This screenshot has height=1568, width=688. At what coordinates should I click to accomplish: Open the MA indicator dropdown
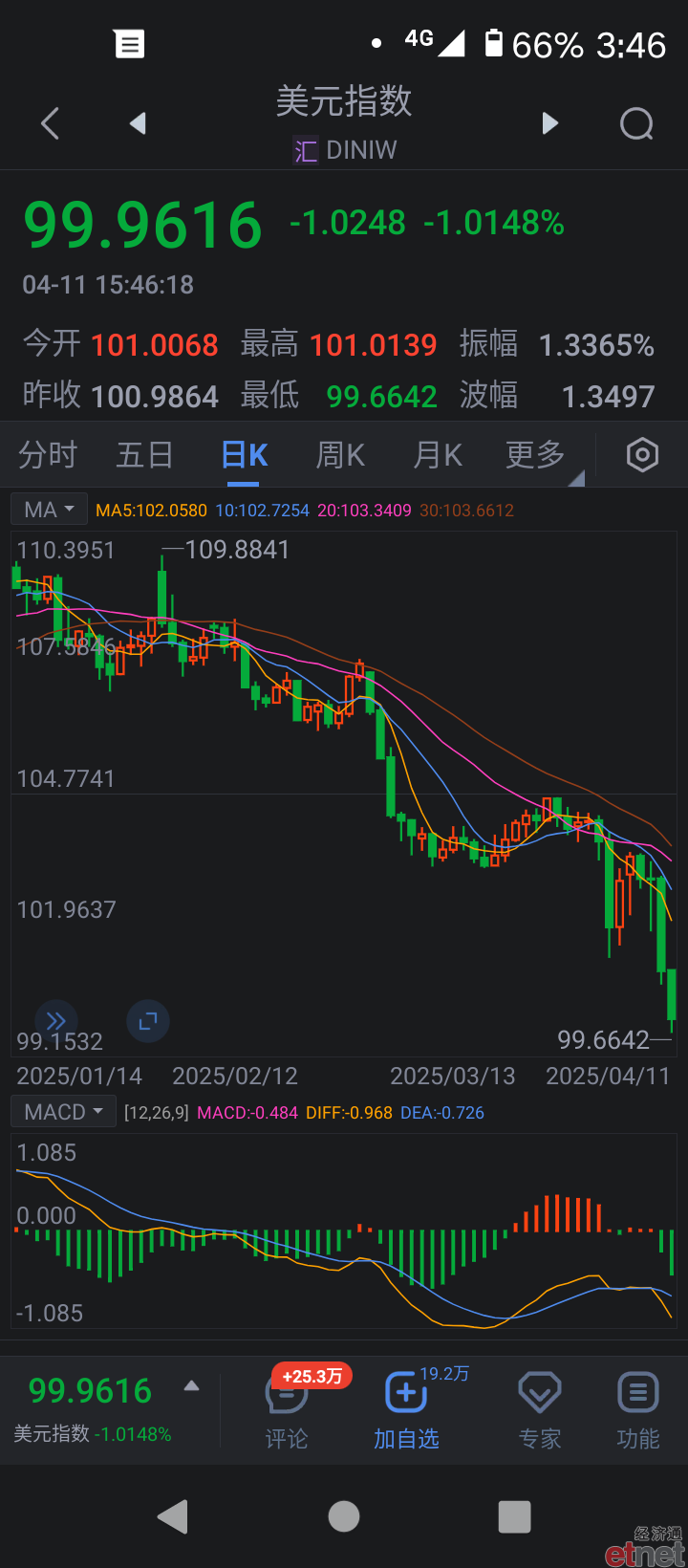click(49, 510)
